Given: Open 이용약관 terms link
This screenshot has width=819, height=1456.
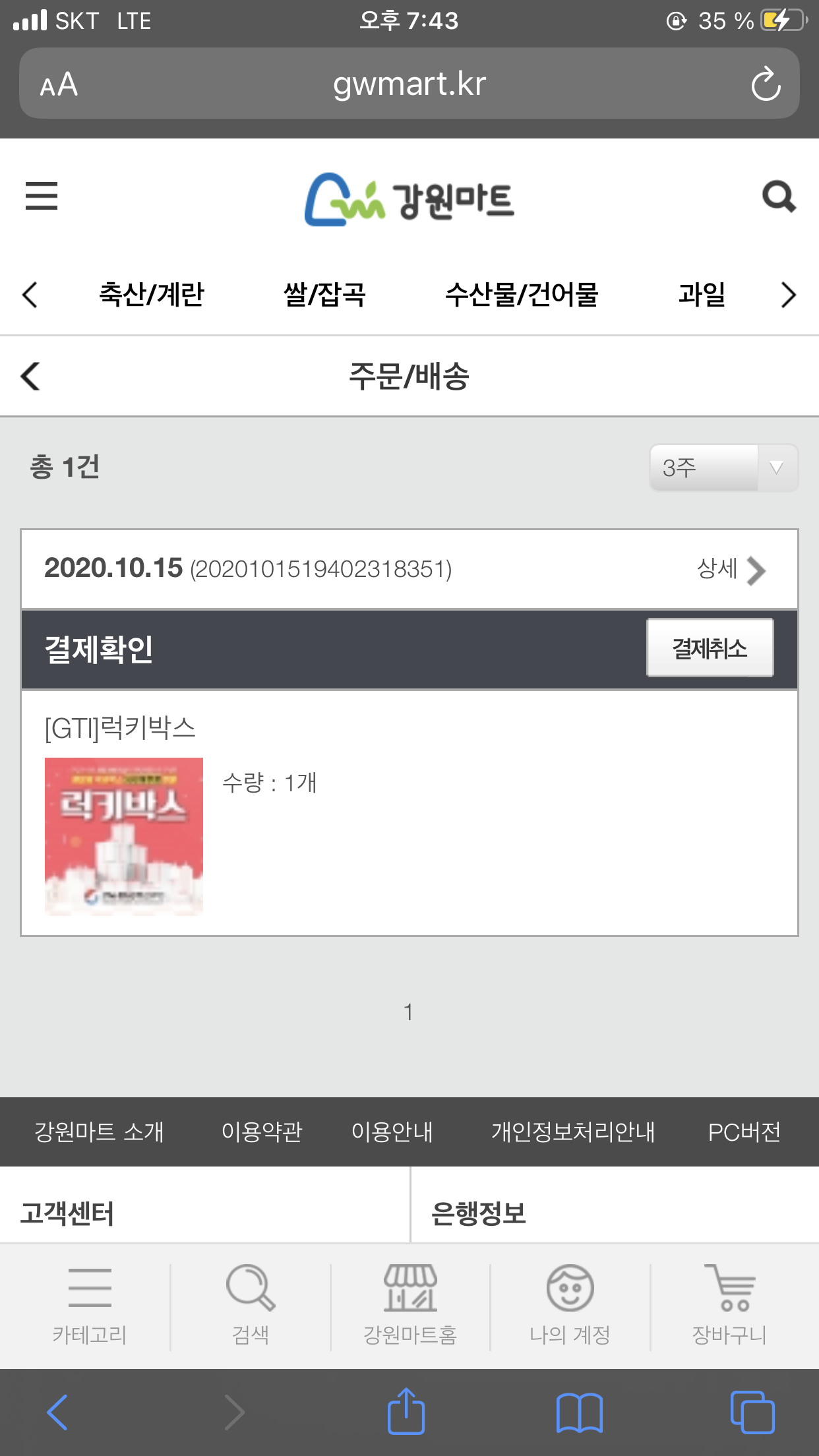Looking at the screenshot, I should click(x=262, y=1132).
